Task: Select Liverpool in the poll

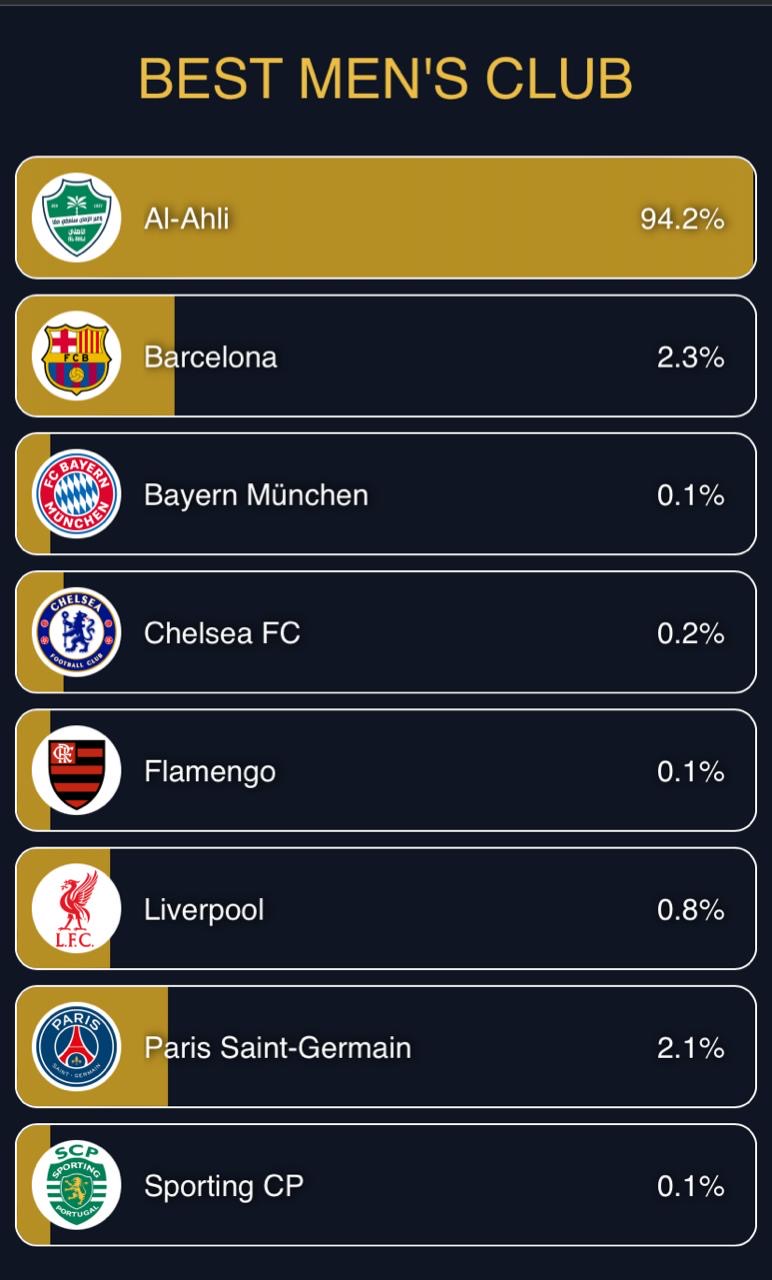Action: 386,908
